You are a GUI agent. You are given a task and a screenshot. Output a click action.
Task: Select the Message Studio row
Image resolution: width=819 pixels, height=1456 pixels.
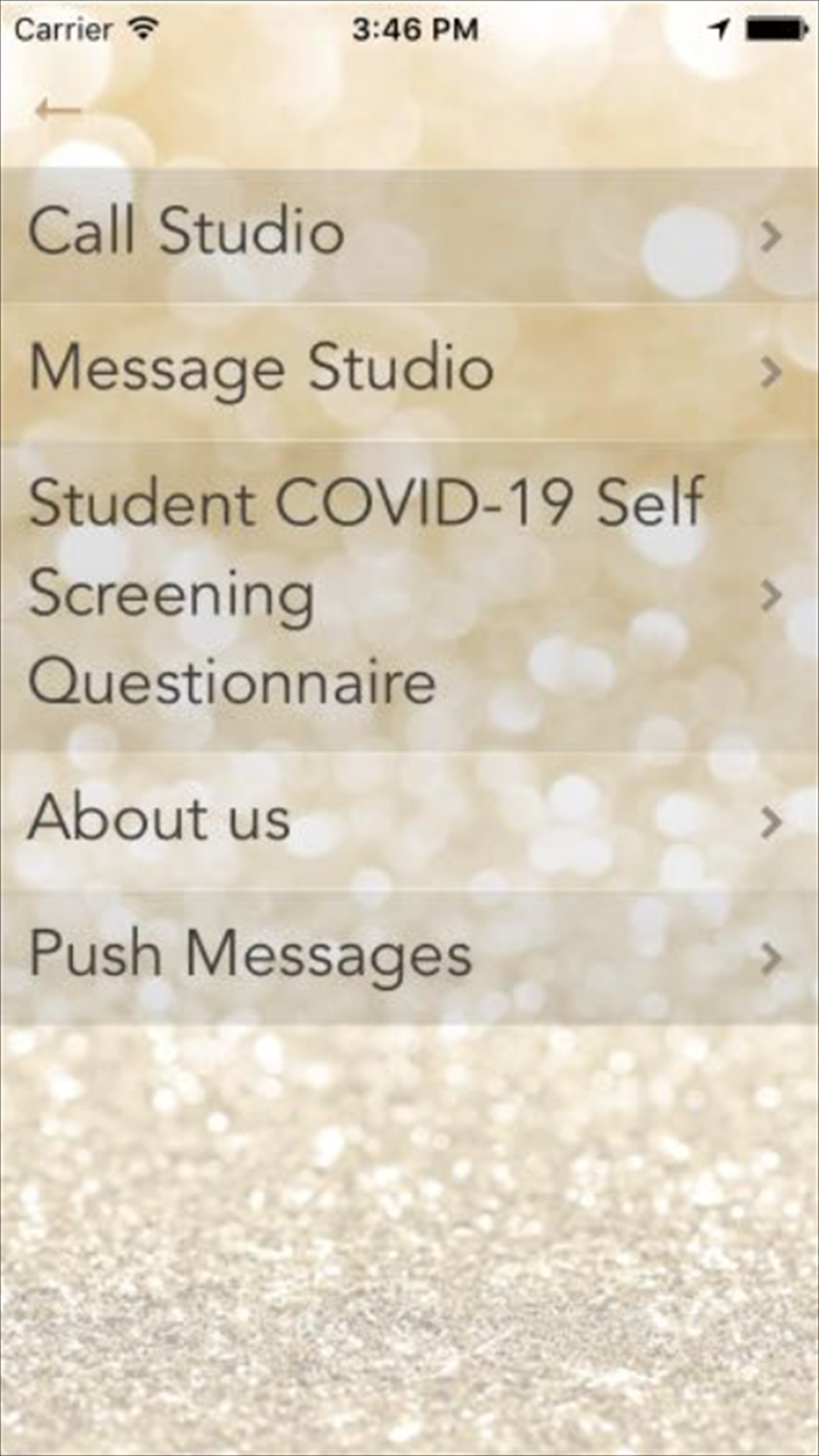click(x=409, y=372)
